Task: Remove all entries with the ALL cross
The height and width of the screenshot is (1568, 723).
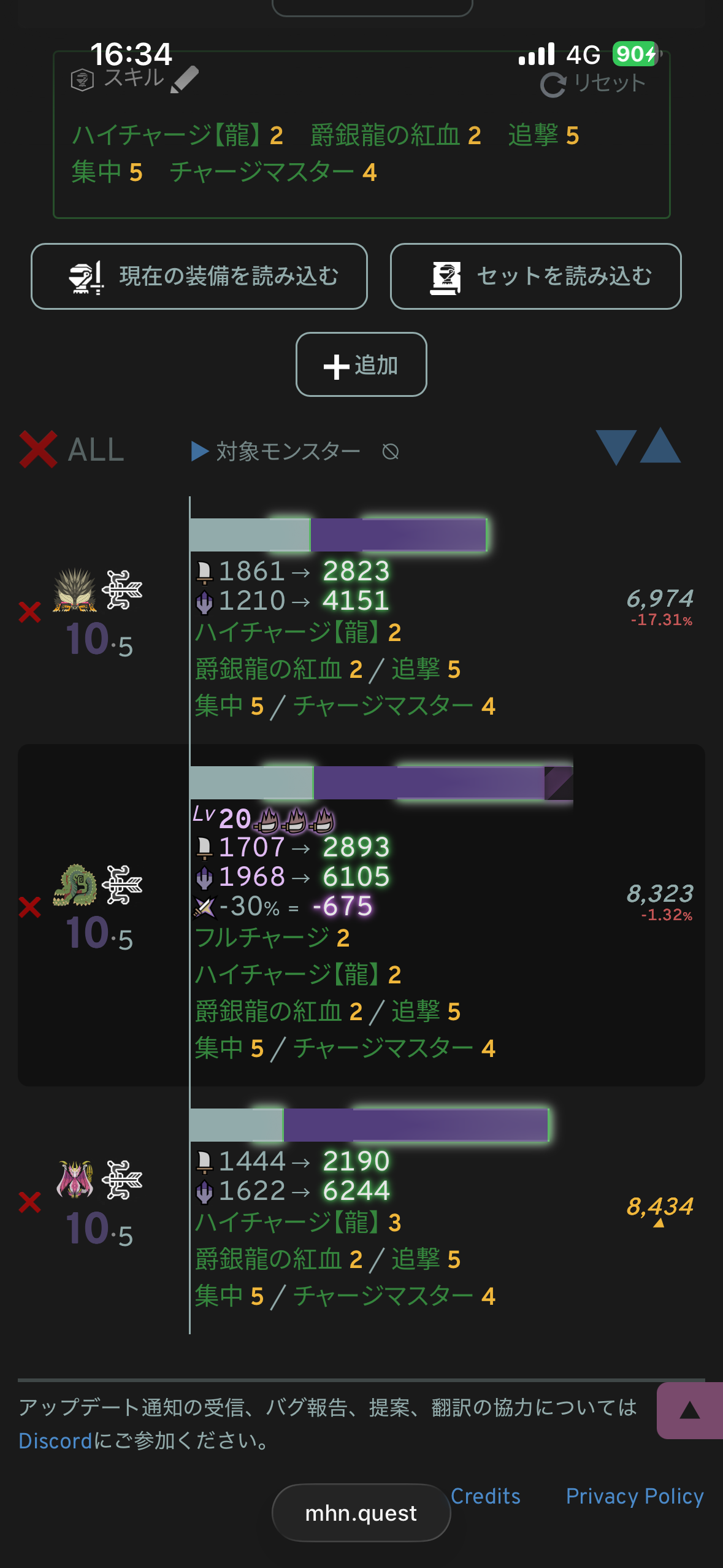Action: point(38,450)
